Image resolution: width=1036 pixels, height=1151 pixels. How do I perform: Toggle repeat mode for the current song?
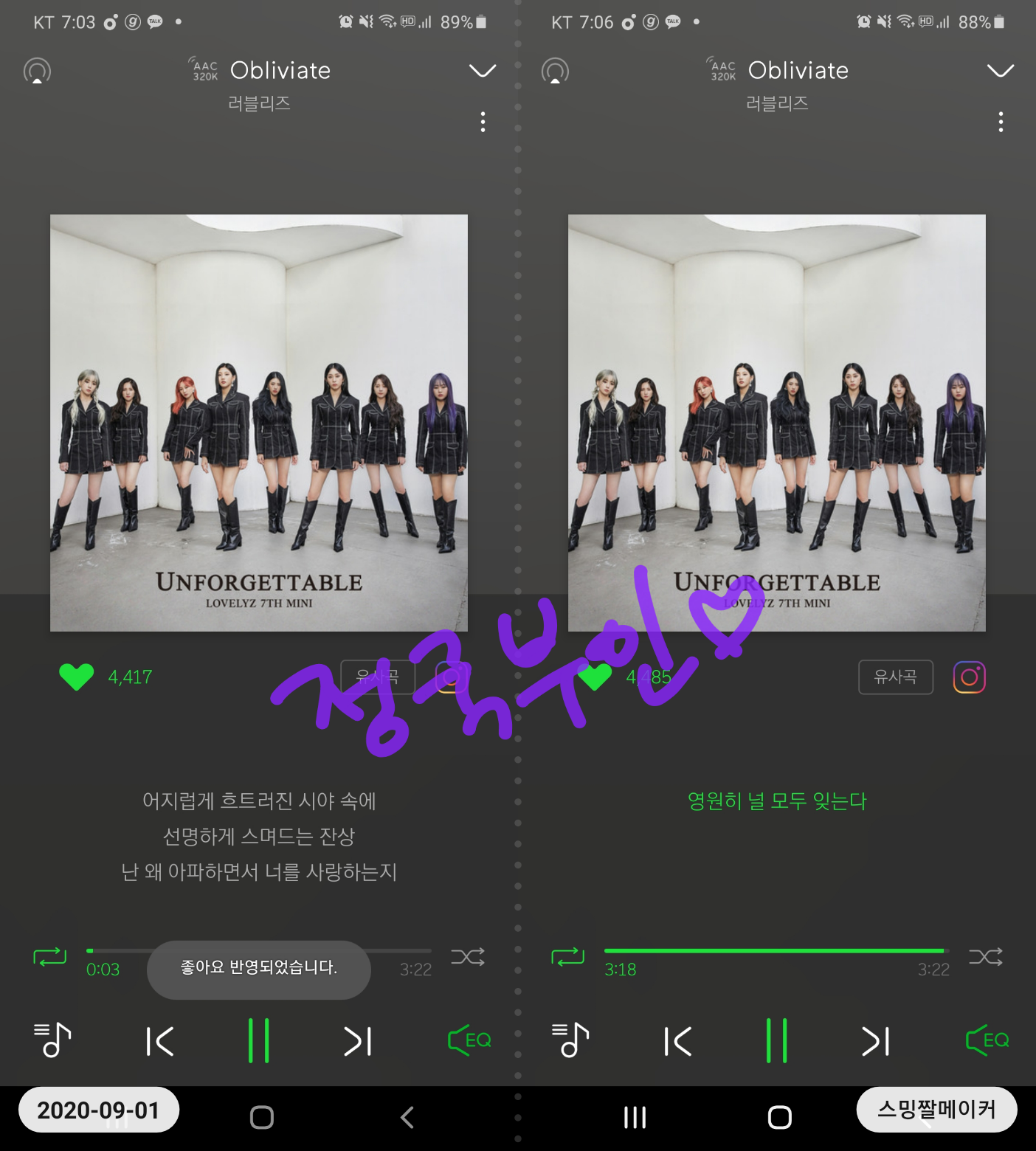coord(48,957)
